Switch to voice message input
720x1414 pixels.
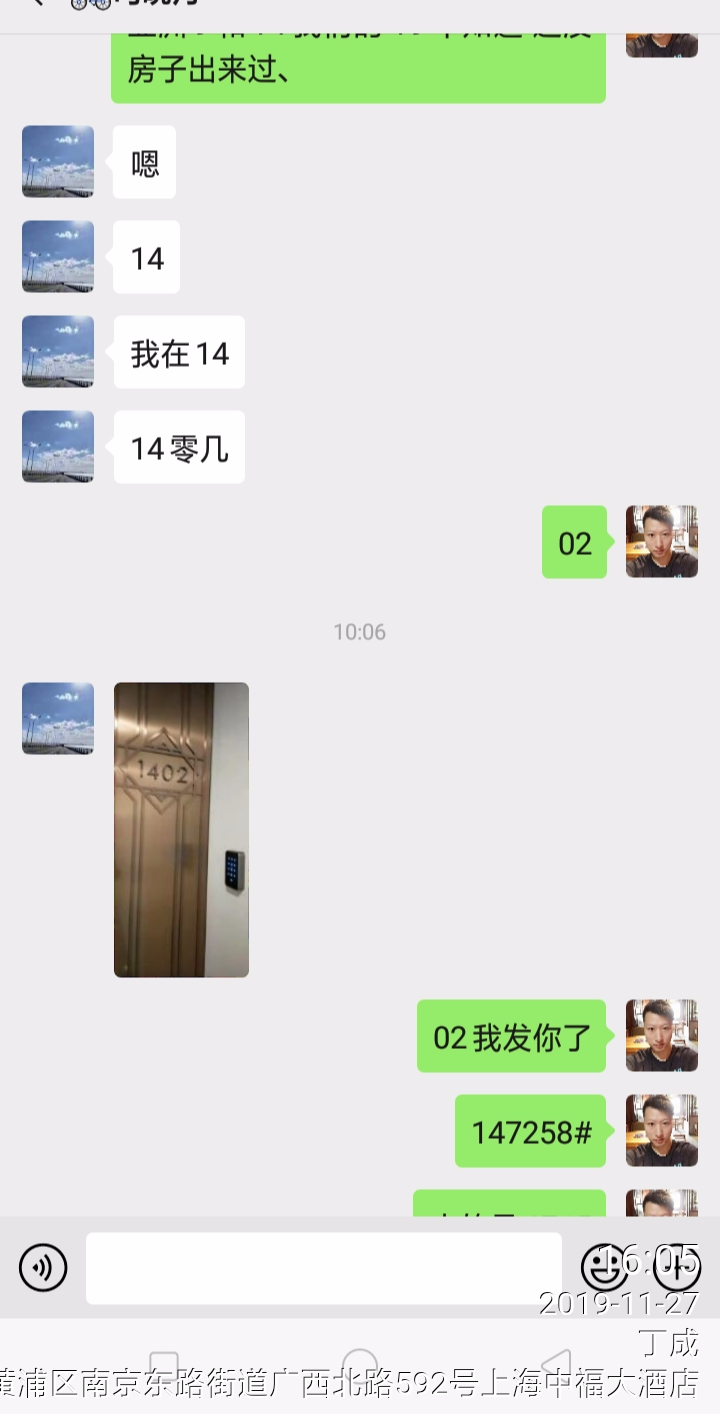[43, 1268]
